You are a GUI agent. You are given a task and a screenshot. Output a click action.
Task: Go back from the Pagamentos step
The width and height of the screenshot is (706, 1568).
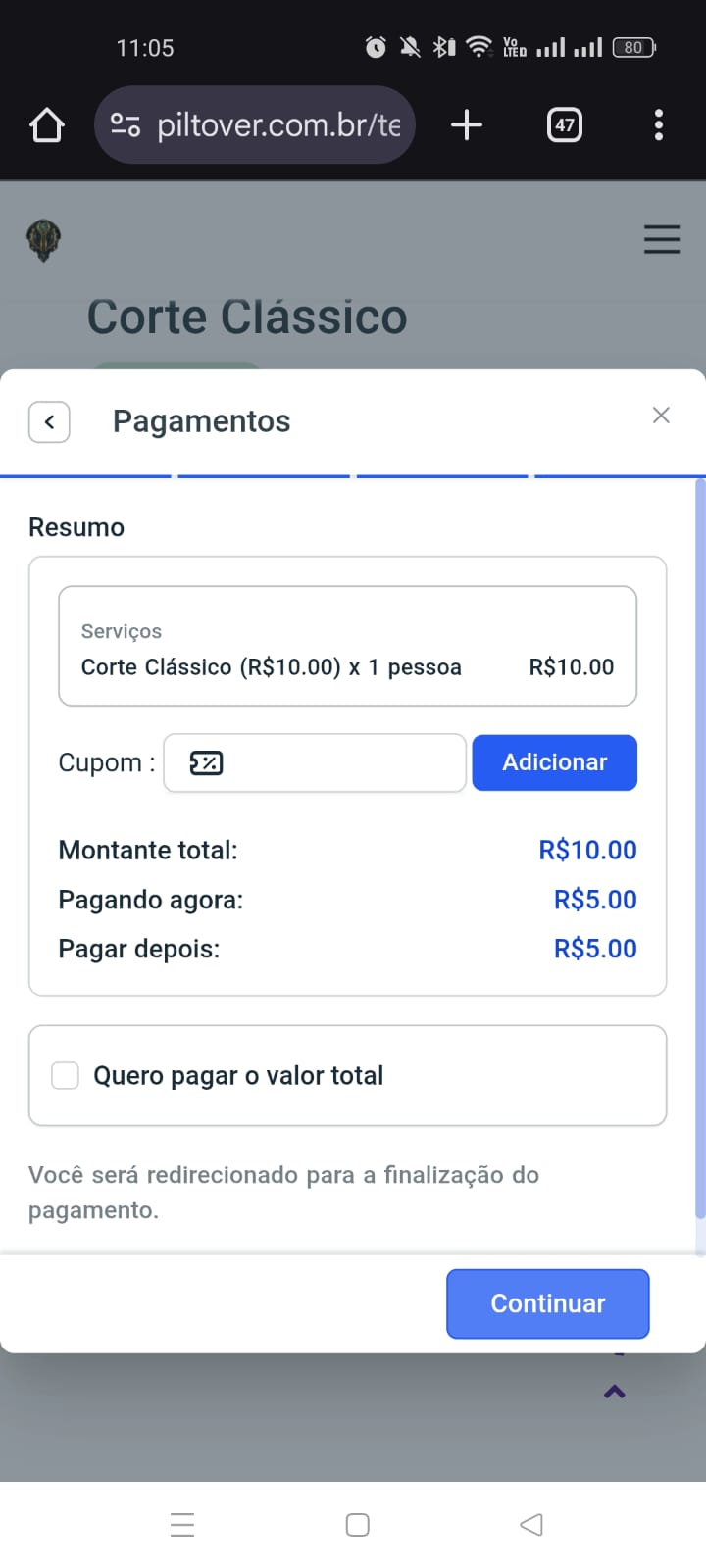pos(49,422)
